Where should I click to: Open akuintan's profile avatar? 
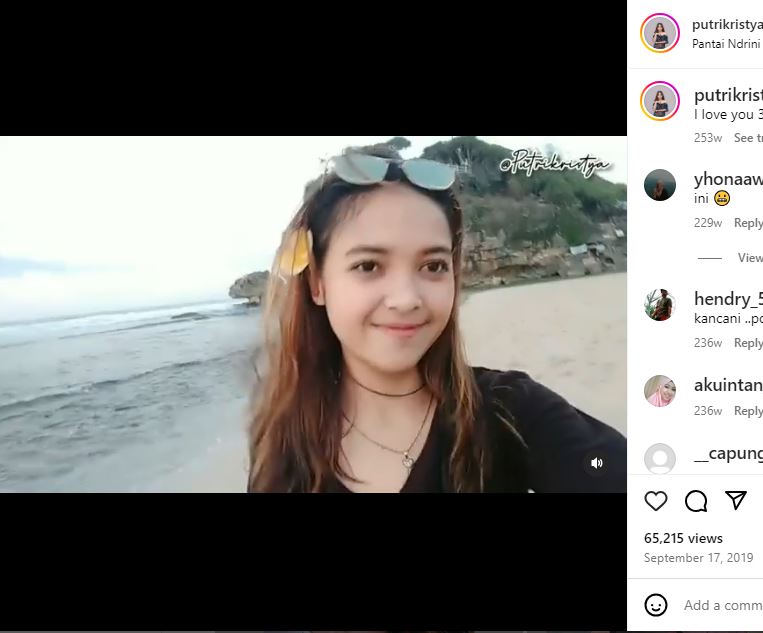click(x=660, y=391)
